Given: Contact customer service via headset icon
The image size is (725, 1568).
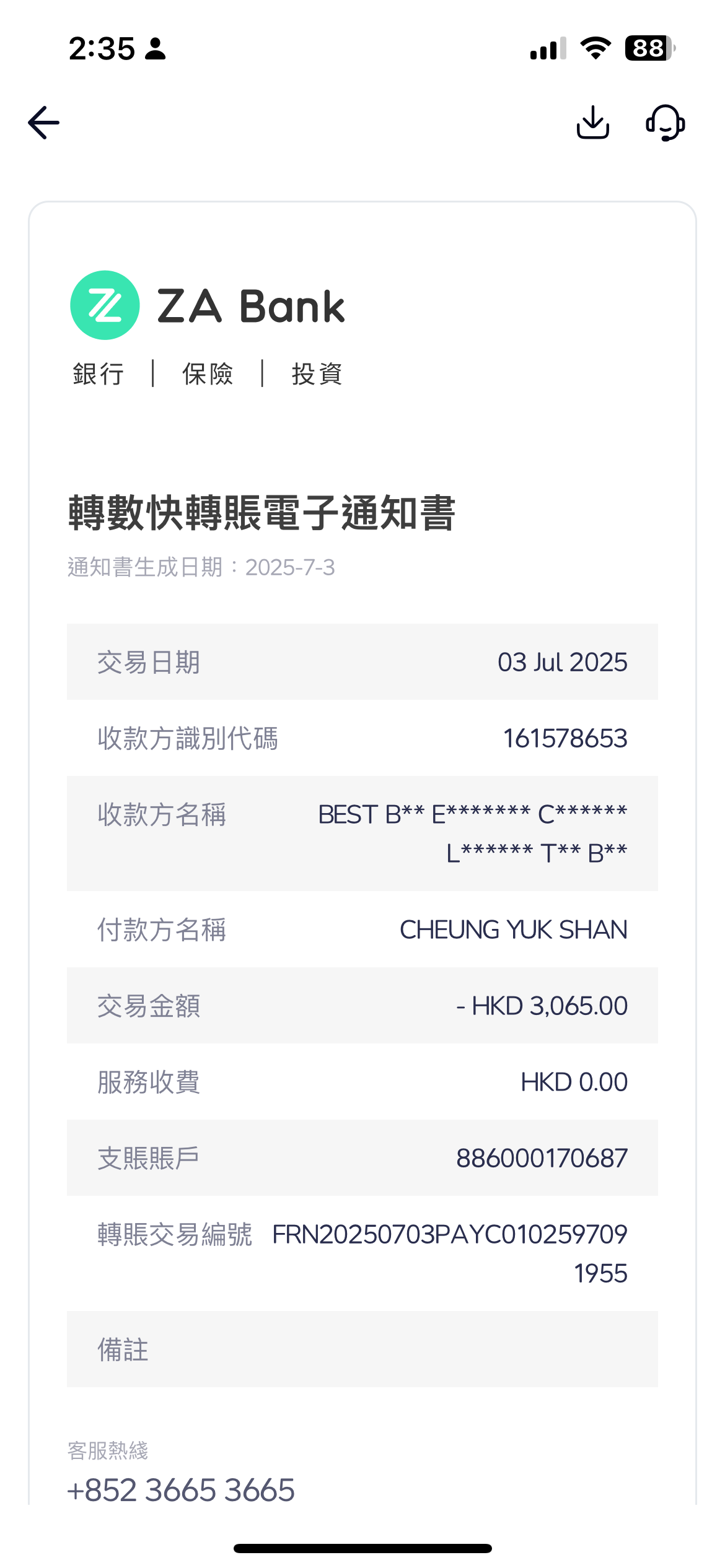Looking at the screenshot, I should (x=665, y=123).
